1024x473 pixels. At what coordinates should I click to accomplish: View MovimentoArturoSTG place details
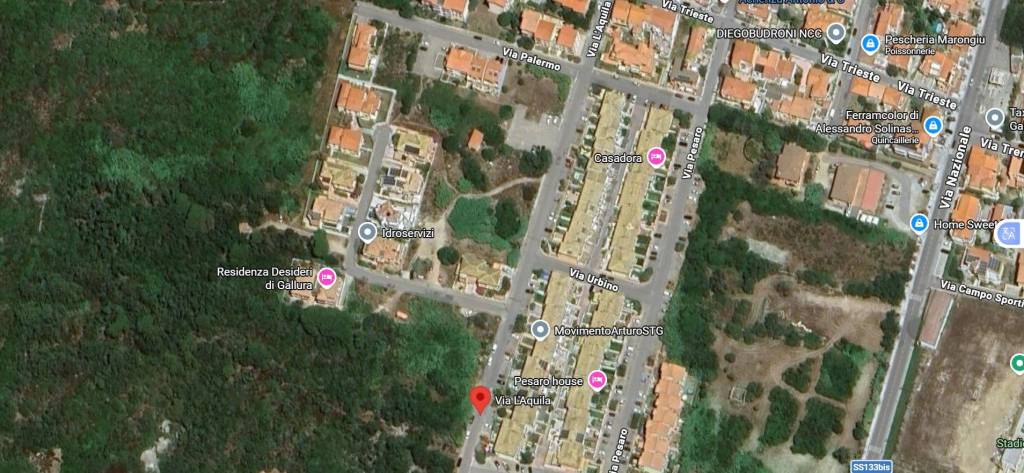pos(540,329)
